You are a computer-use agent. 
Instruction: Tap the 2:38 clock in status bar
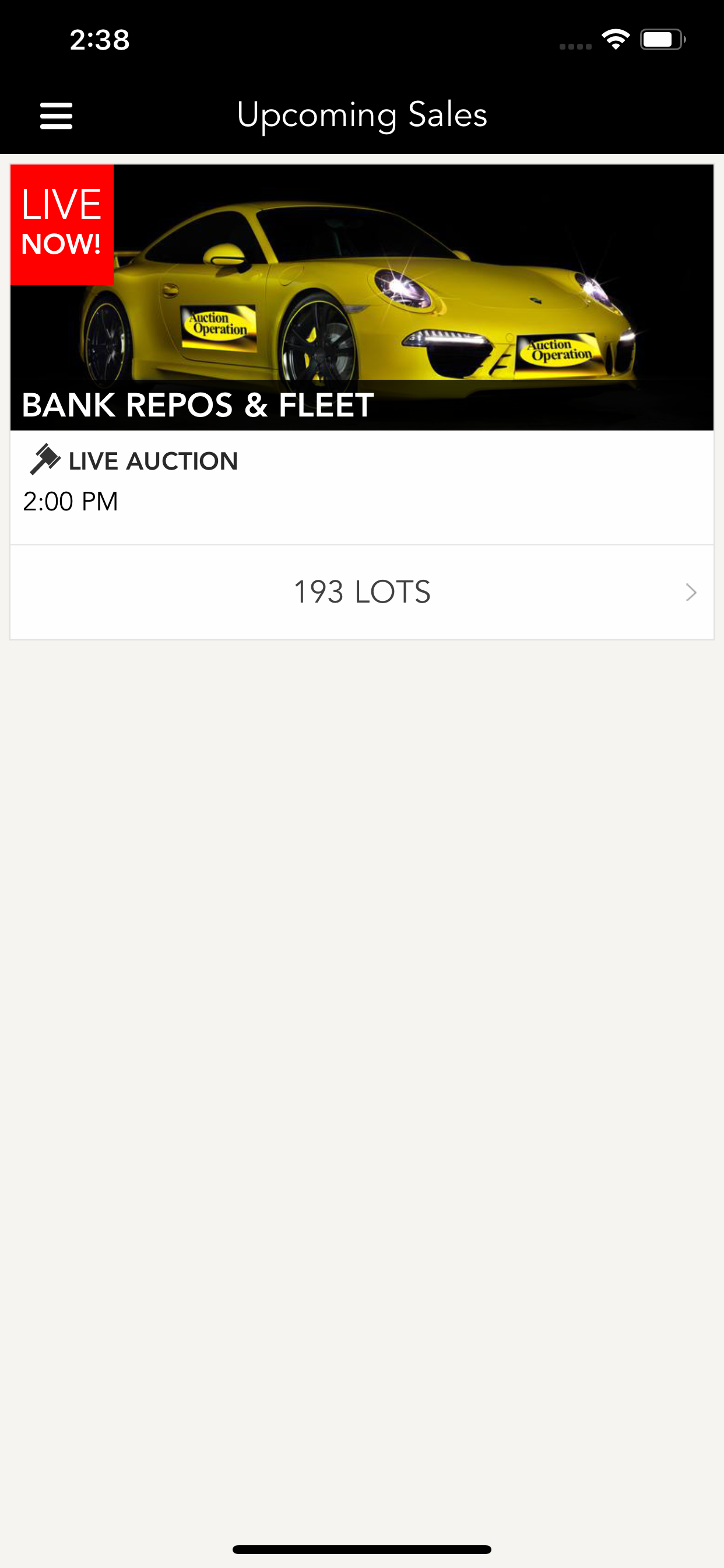coord(99,39)
